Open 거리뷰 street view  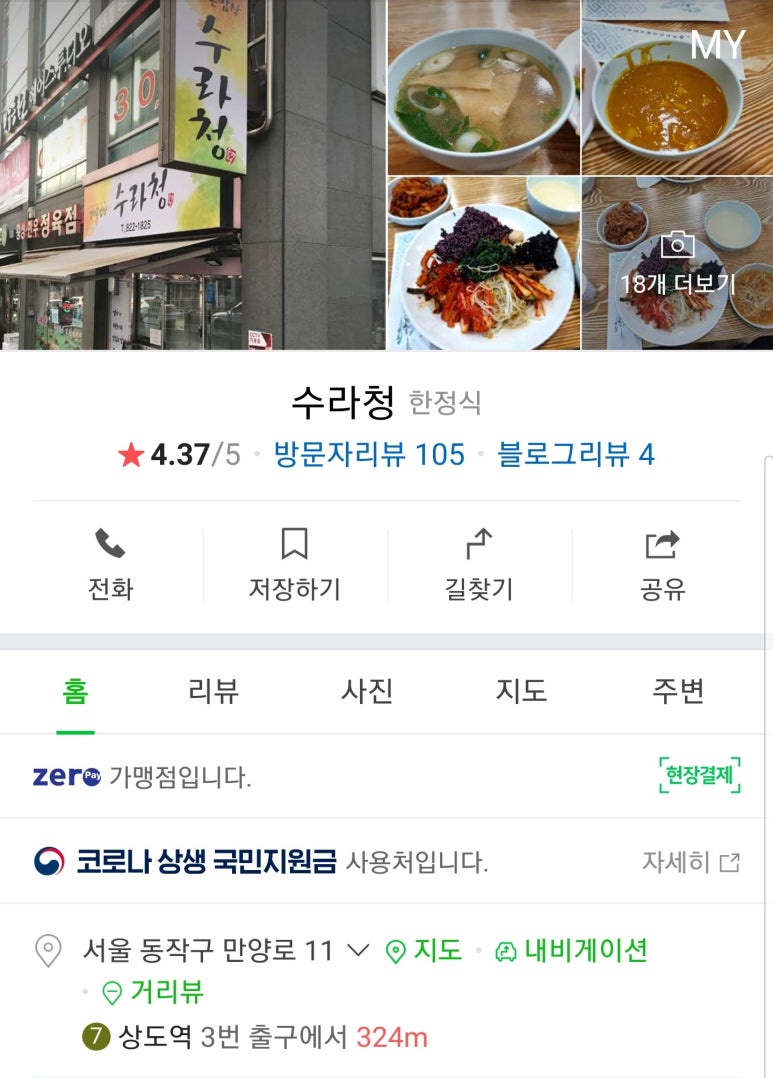(x=154, y=992)
